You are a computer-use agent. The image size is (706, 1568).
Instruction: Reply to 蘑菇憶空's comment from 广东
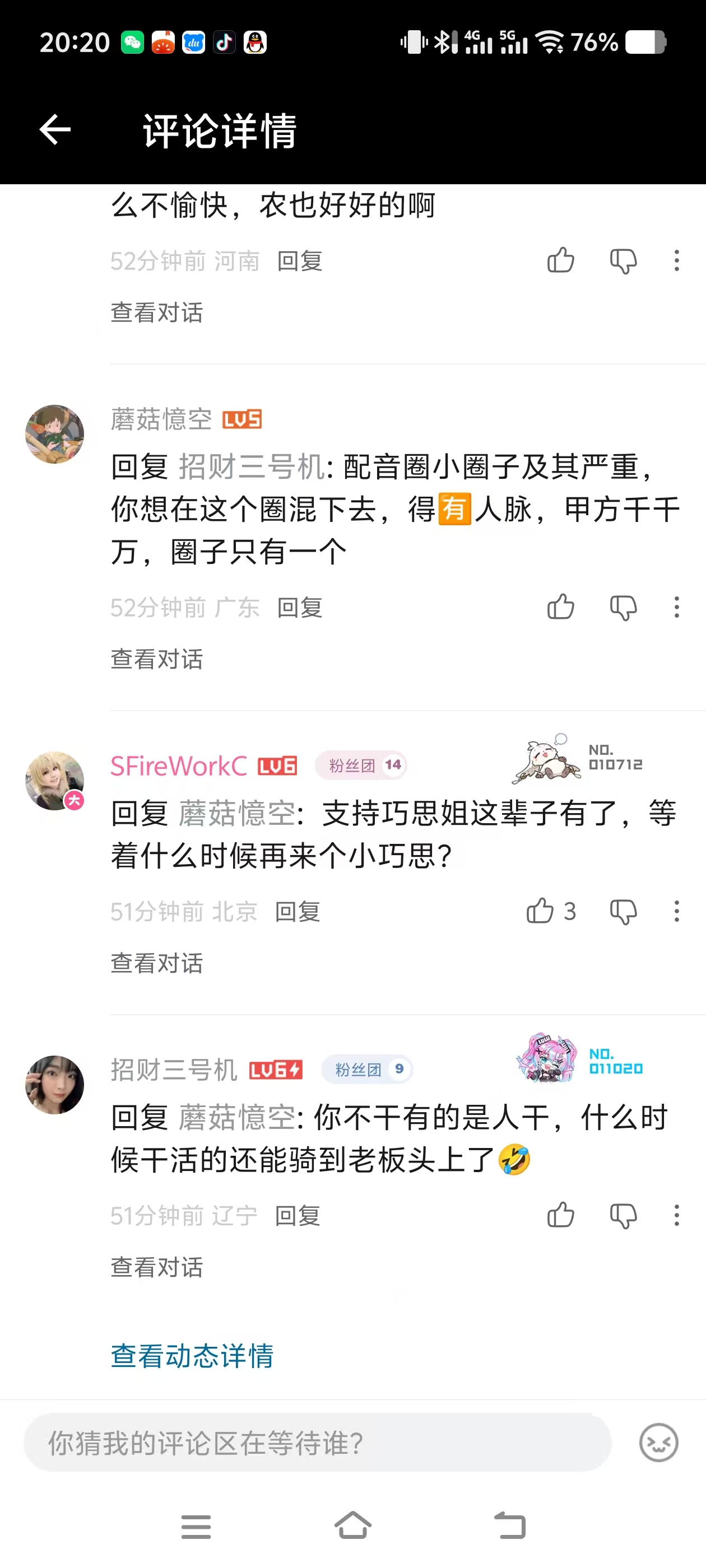coord(299,607)
